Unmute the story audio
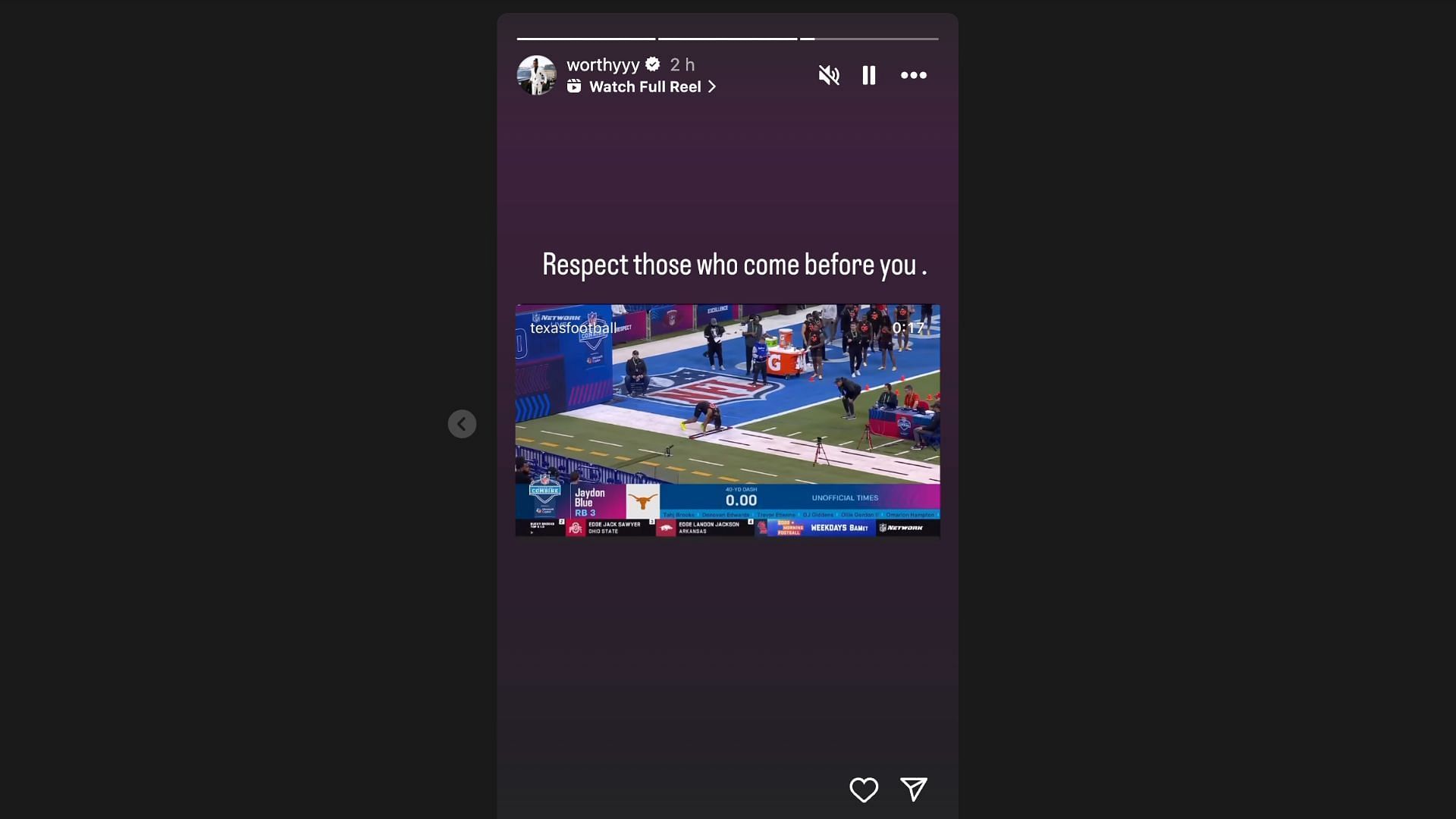Viewport: 1456px width, 819px height. [829, 75]
